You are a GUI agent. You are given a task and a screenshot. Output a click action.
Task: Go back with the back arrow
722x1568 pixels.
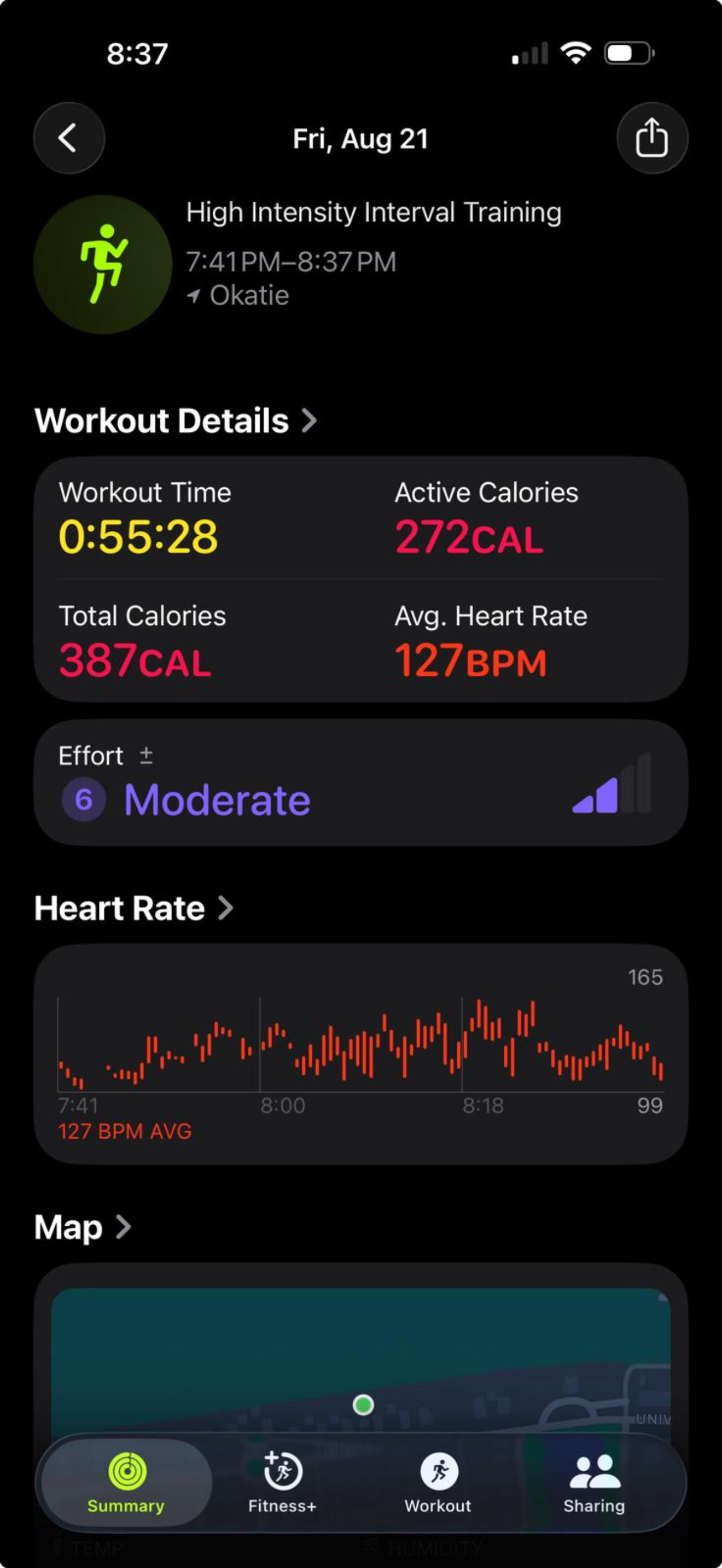(69, 138)
